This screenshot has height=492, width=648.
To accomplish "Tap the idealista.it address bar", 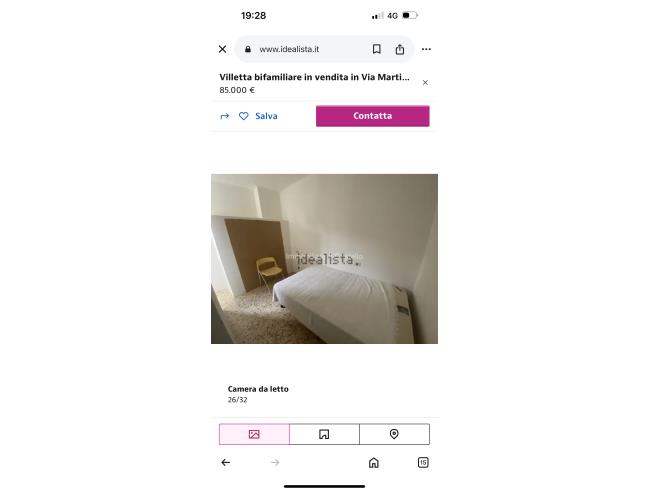I will click(x=300, y=49).
